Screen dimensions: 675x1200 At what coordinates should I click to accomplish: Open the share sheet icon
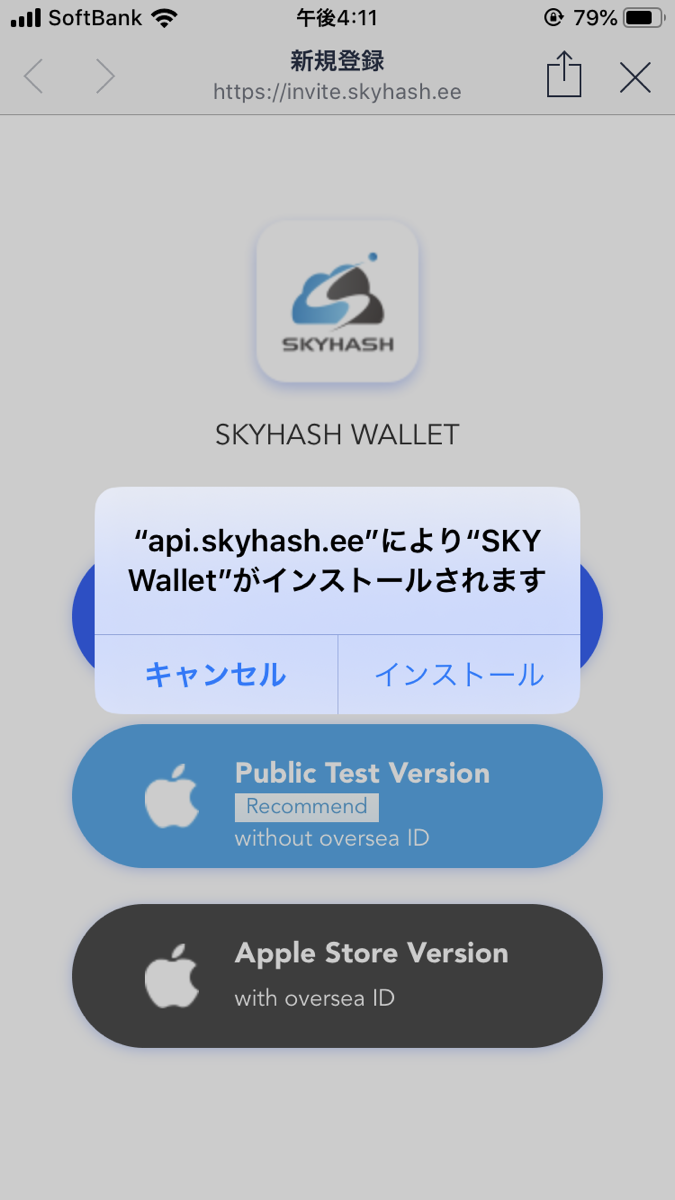(564, 75)
